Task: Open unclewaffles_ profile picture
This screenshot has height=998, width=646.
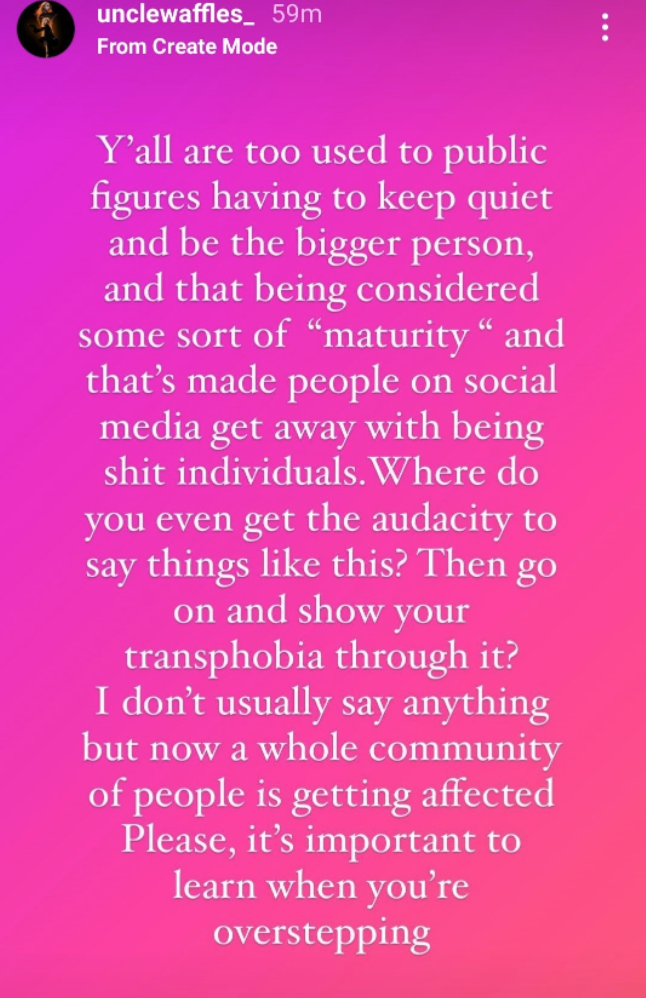Action: coord(46,29)
